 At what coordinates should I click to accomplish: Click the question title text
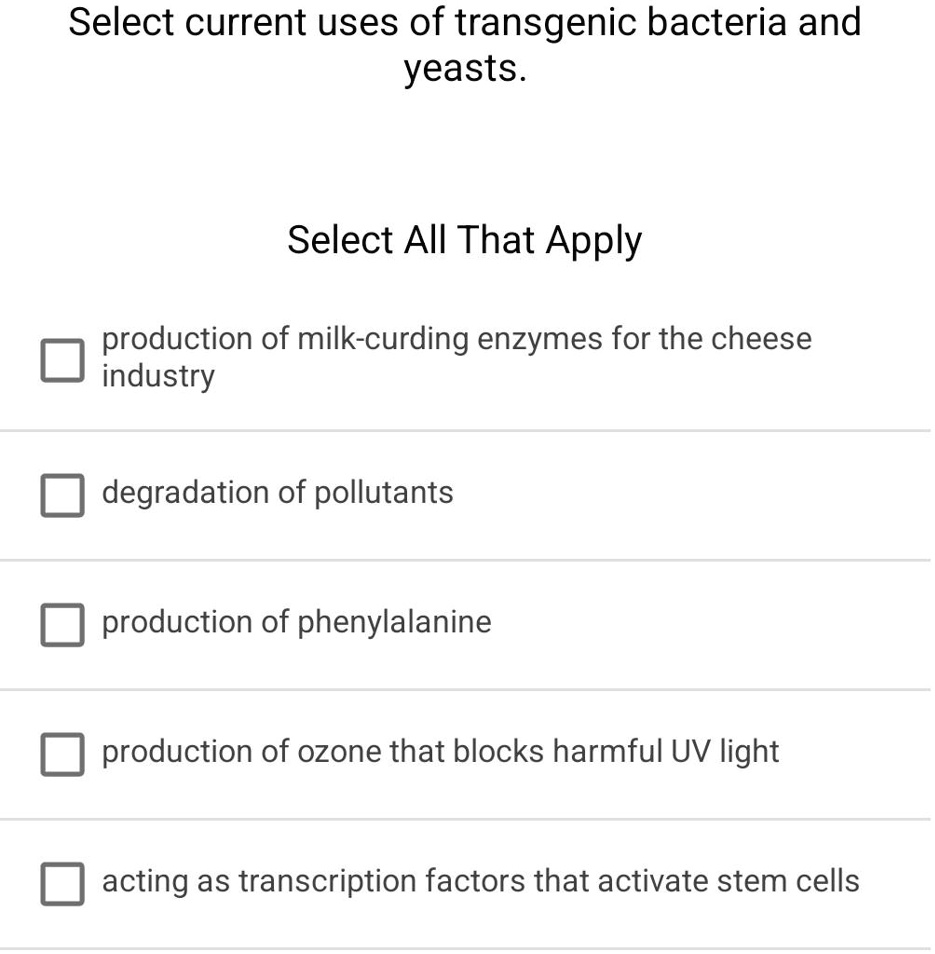(x=464, y=45)
